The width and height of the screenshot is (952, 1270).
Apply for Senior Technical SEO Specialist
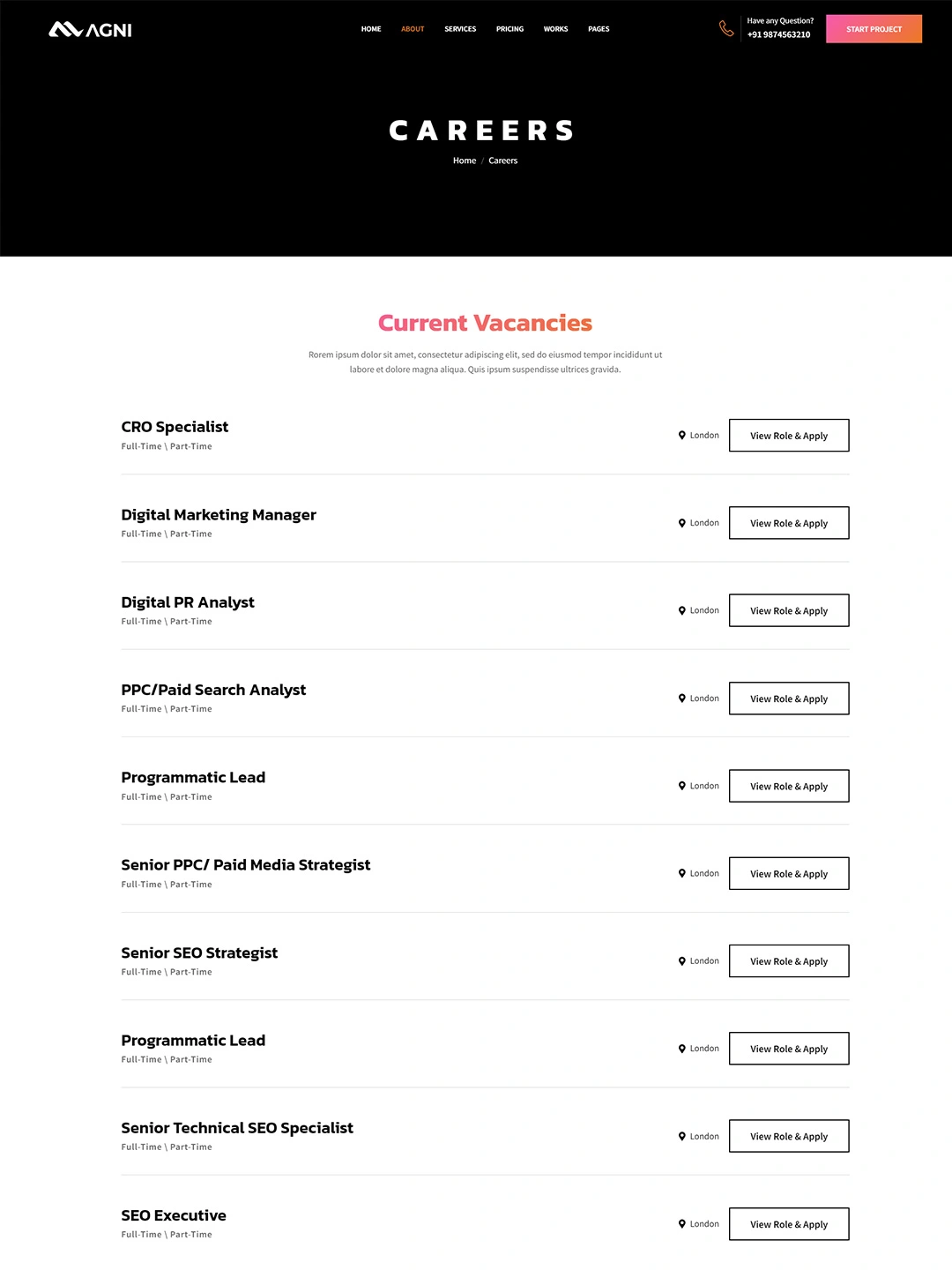click(x=789, y=1136)
